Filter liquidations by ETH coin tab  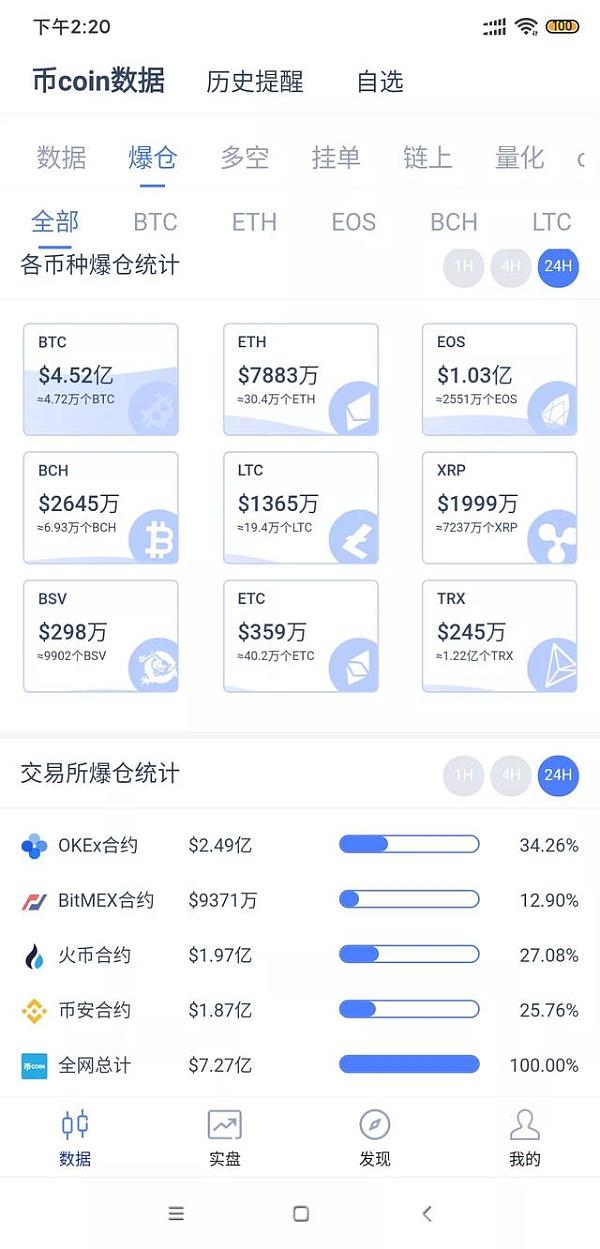tap(254, 222)
